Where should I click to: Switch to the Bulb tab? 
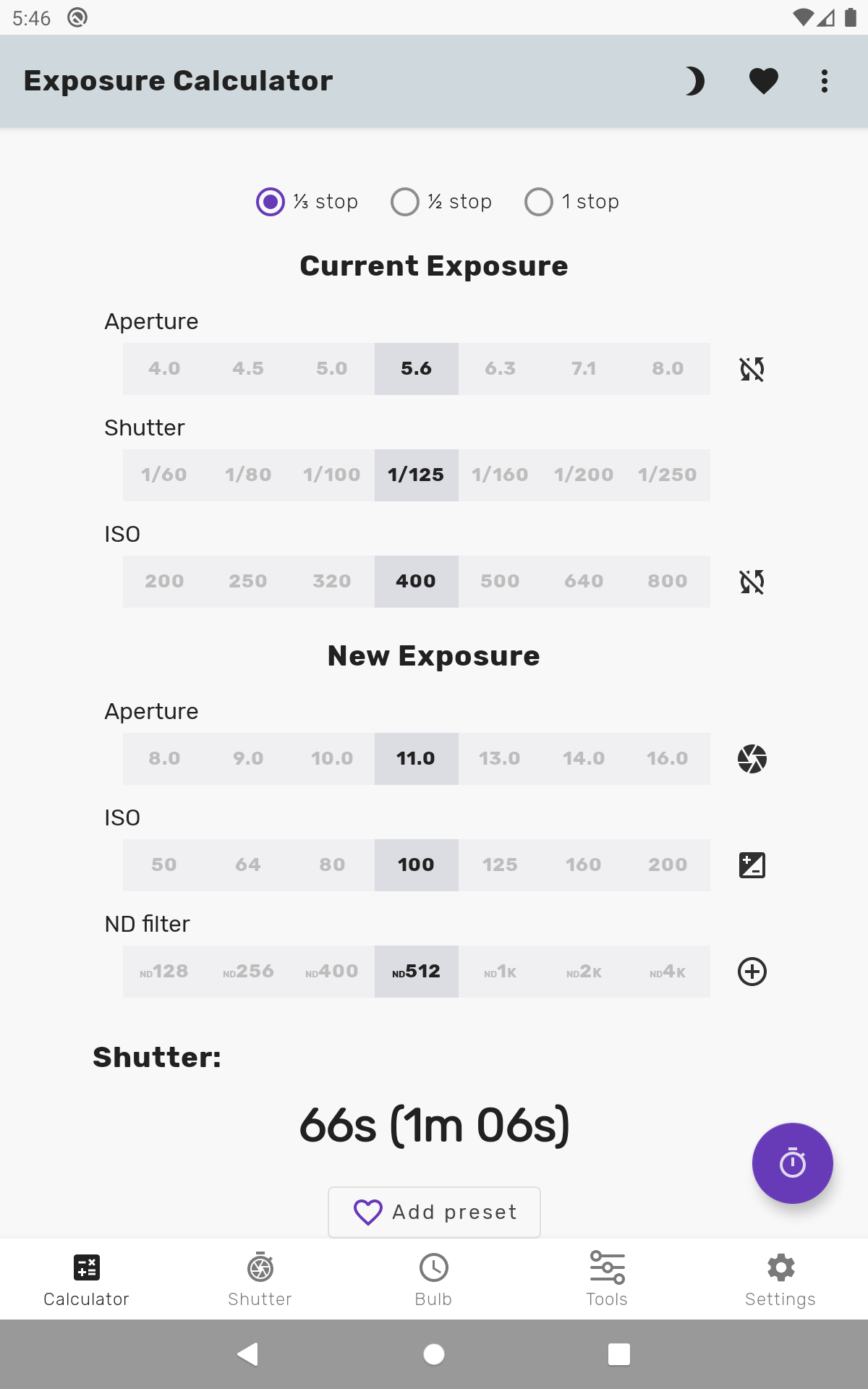[434, 1279]
